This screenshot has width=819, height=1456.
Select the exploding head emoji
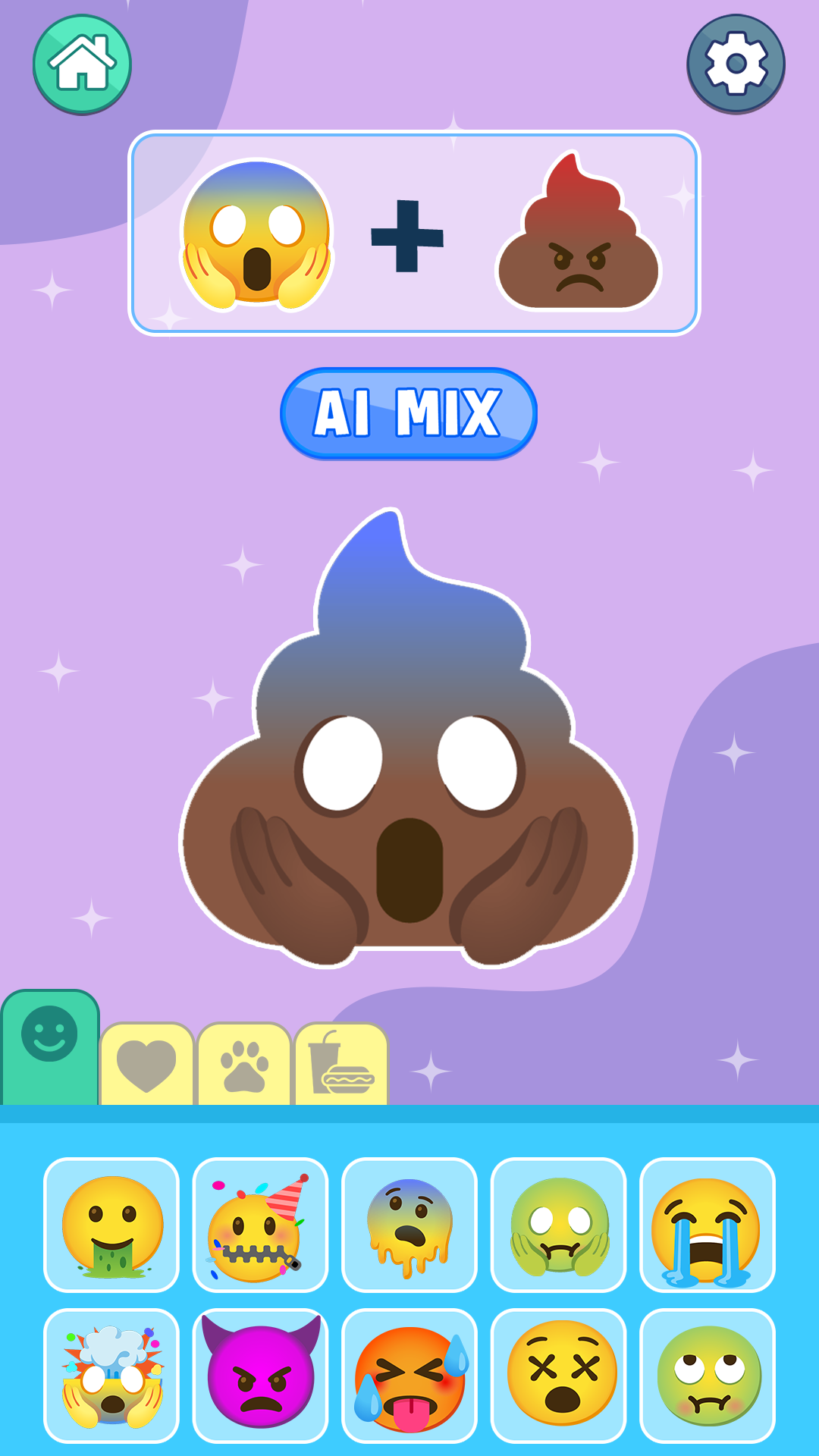111,1376
